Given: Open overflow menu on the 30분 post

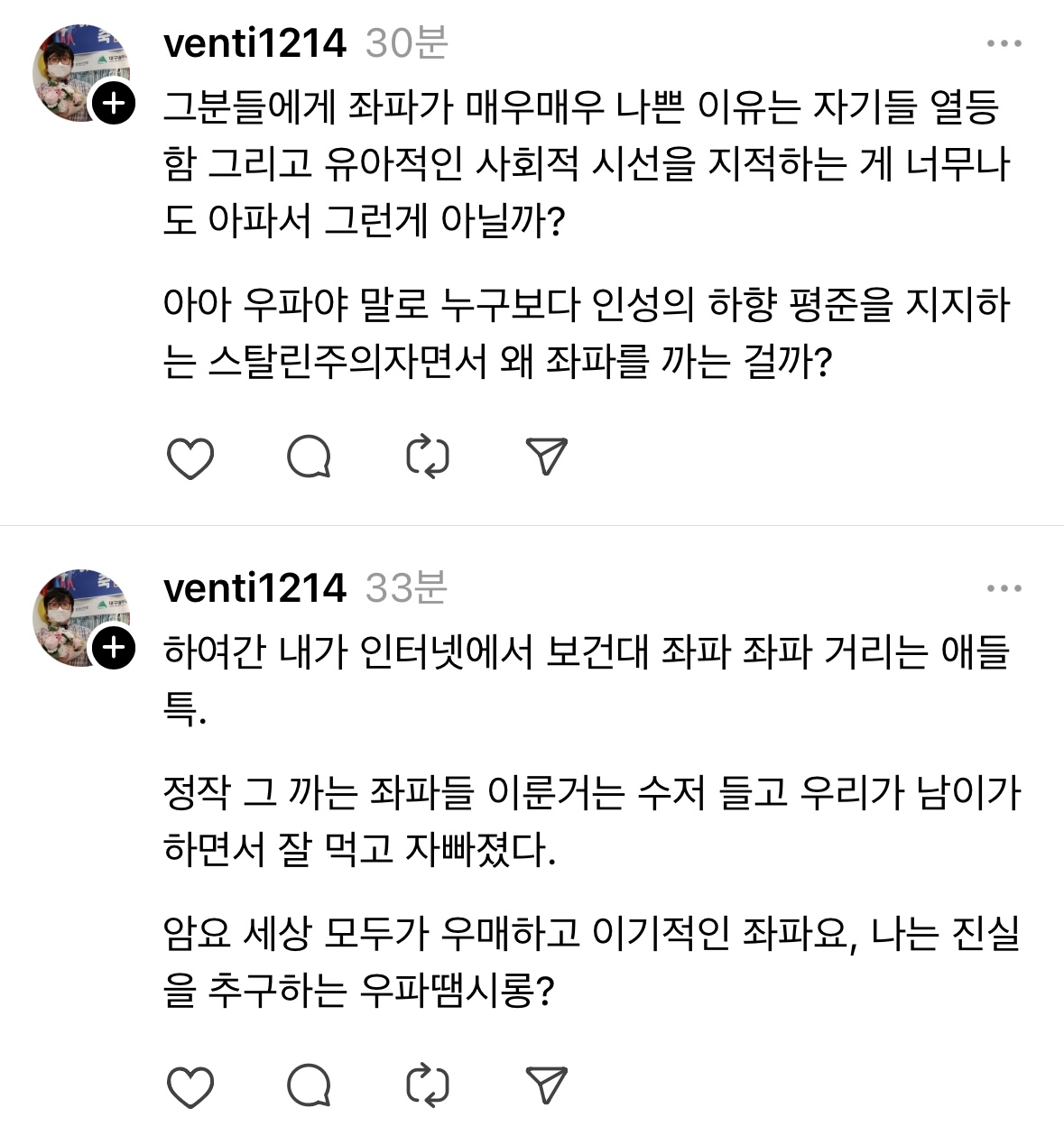Looking at the screenshot, I should coord(1004,43).
